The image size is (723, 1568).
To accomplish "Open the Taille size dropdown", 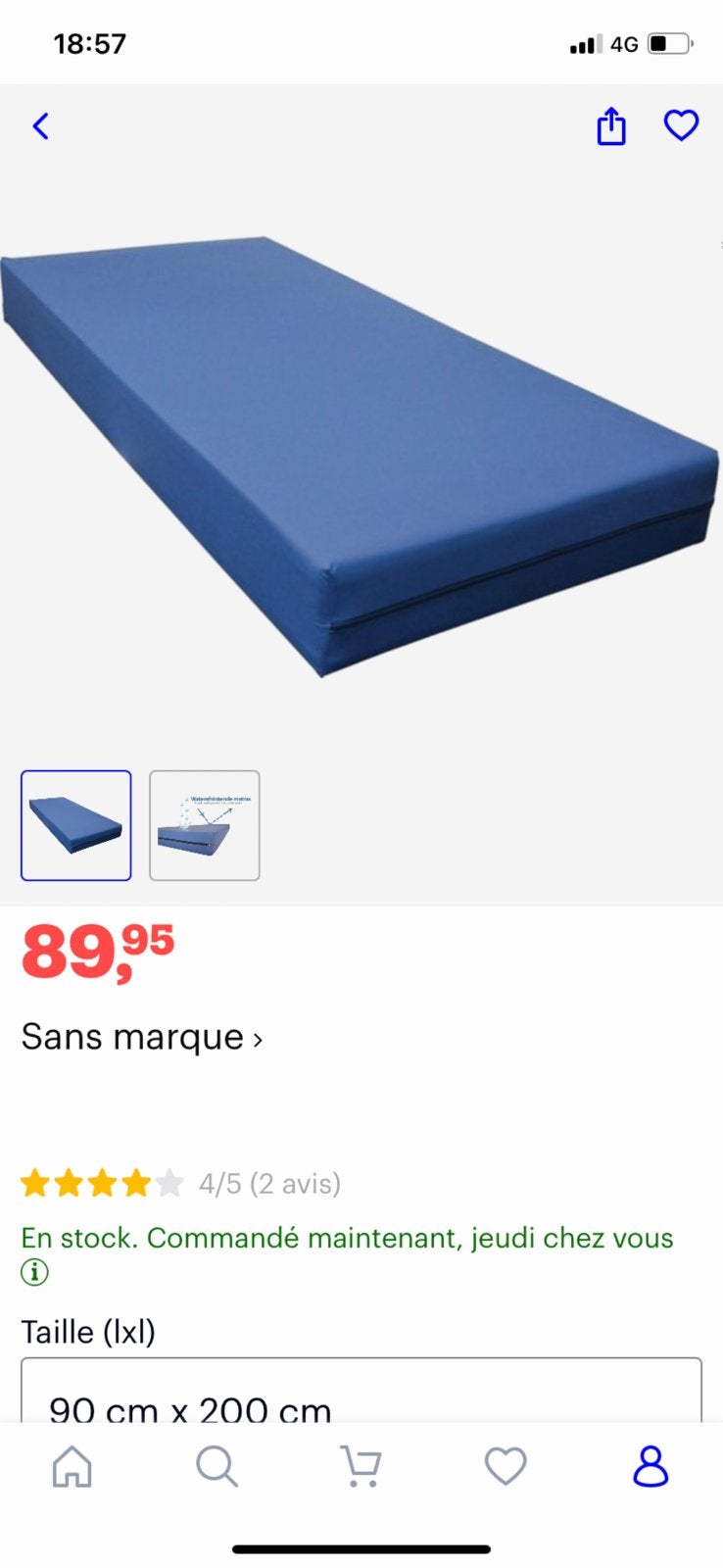I will (x=361, y=1391).
